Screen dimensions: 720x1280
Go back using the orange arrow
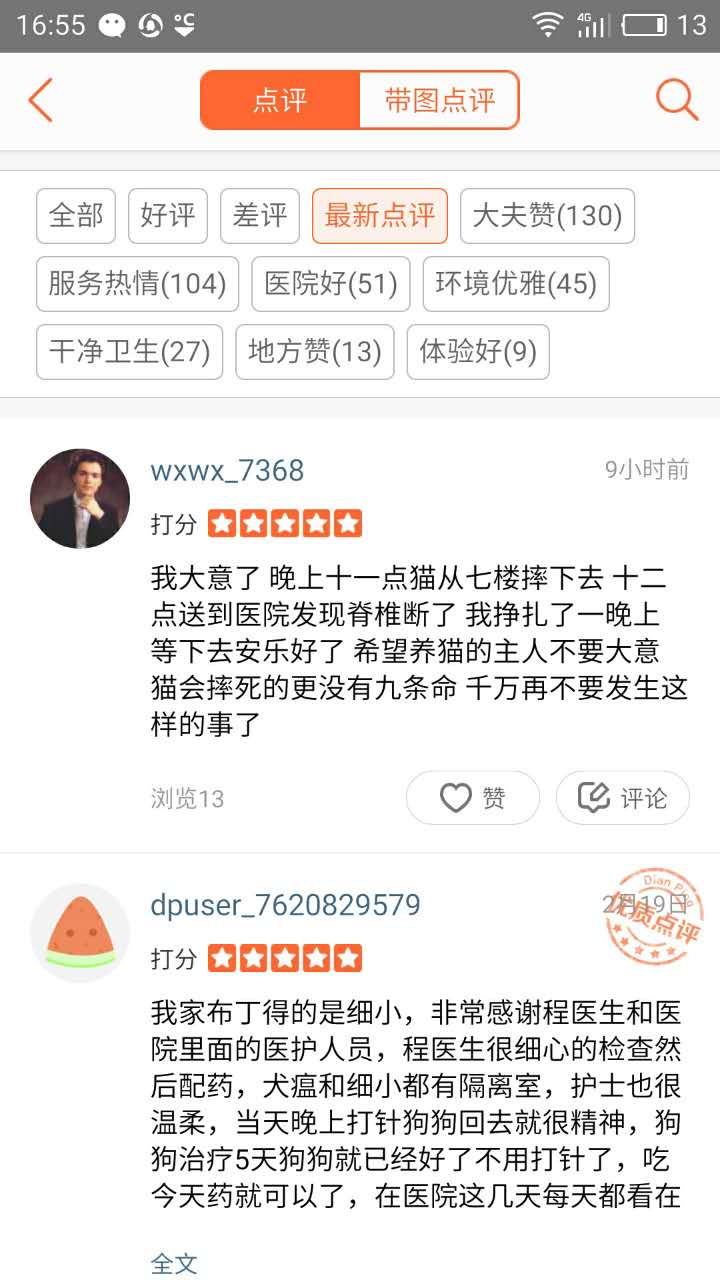(40, 100)
